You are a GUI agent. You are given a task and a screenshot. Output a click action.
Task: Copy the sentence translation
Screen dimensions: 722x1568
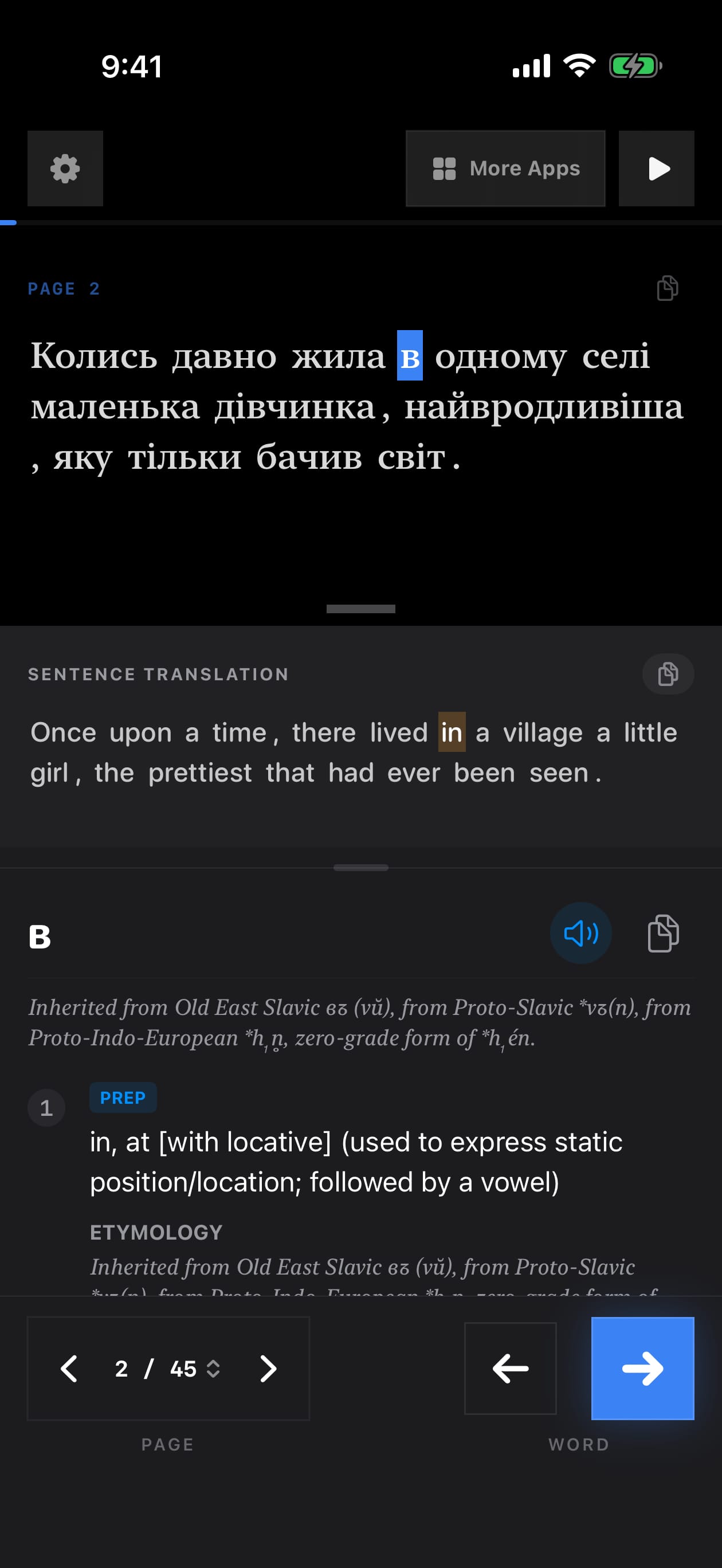tap(668, 674)
